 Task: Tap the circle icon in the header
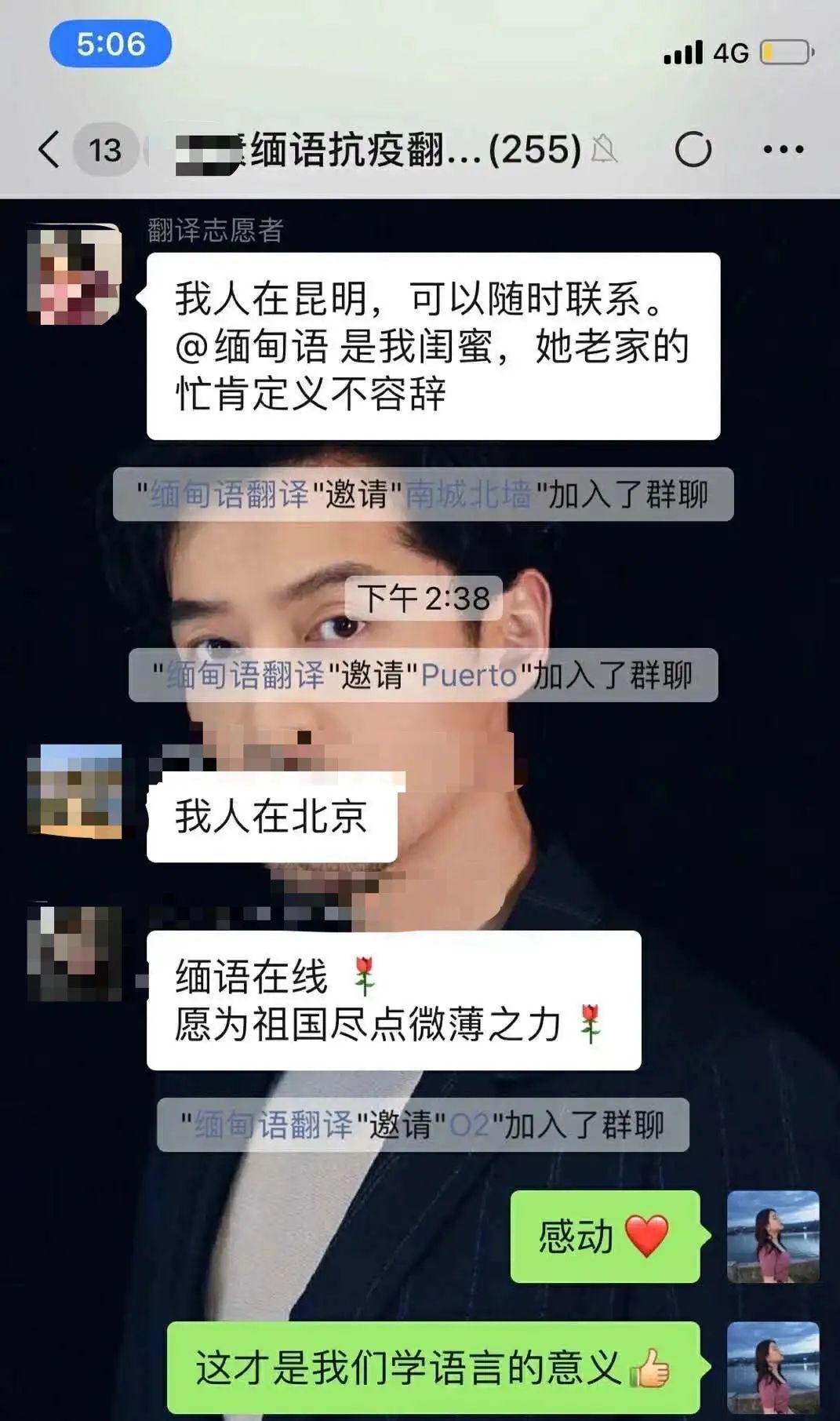pos(693,149)
